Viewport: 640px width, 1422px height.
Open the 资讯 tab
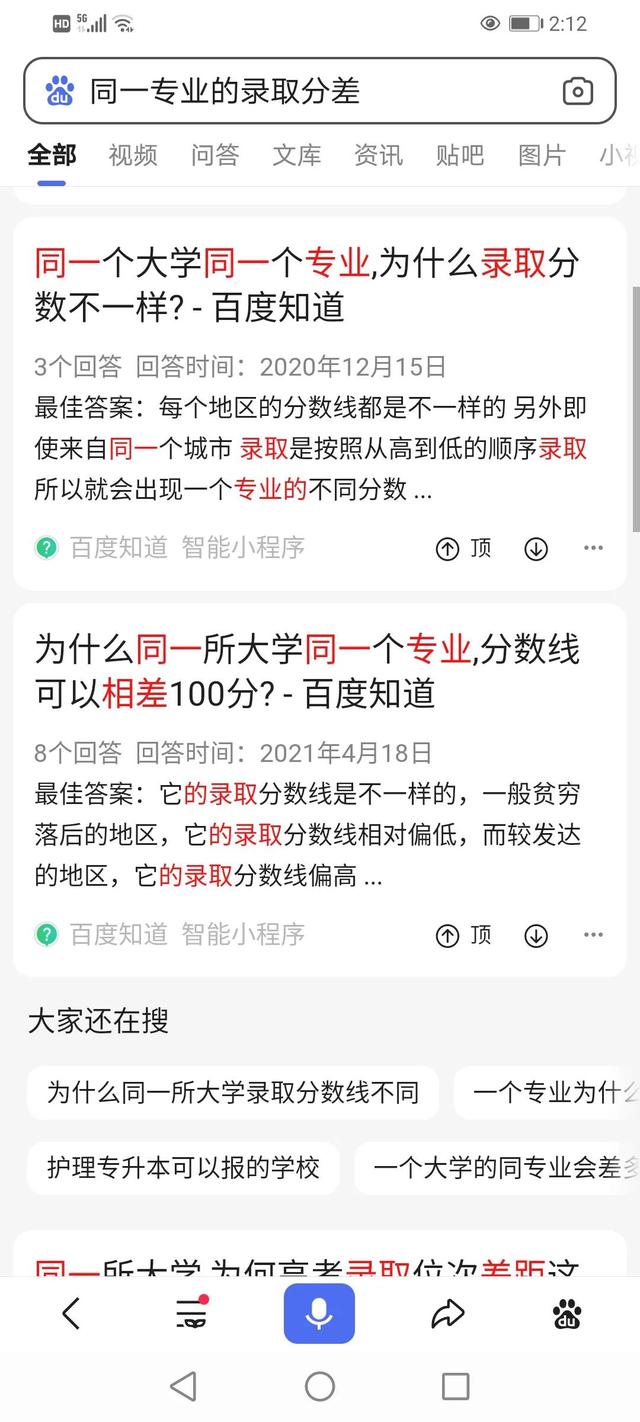pyautogui.click(x=378, y=155)
